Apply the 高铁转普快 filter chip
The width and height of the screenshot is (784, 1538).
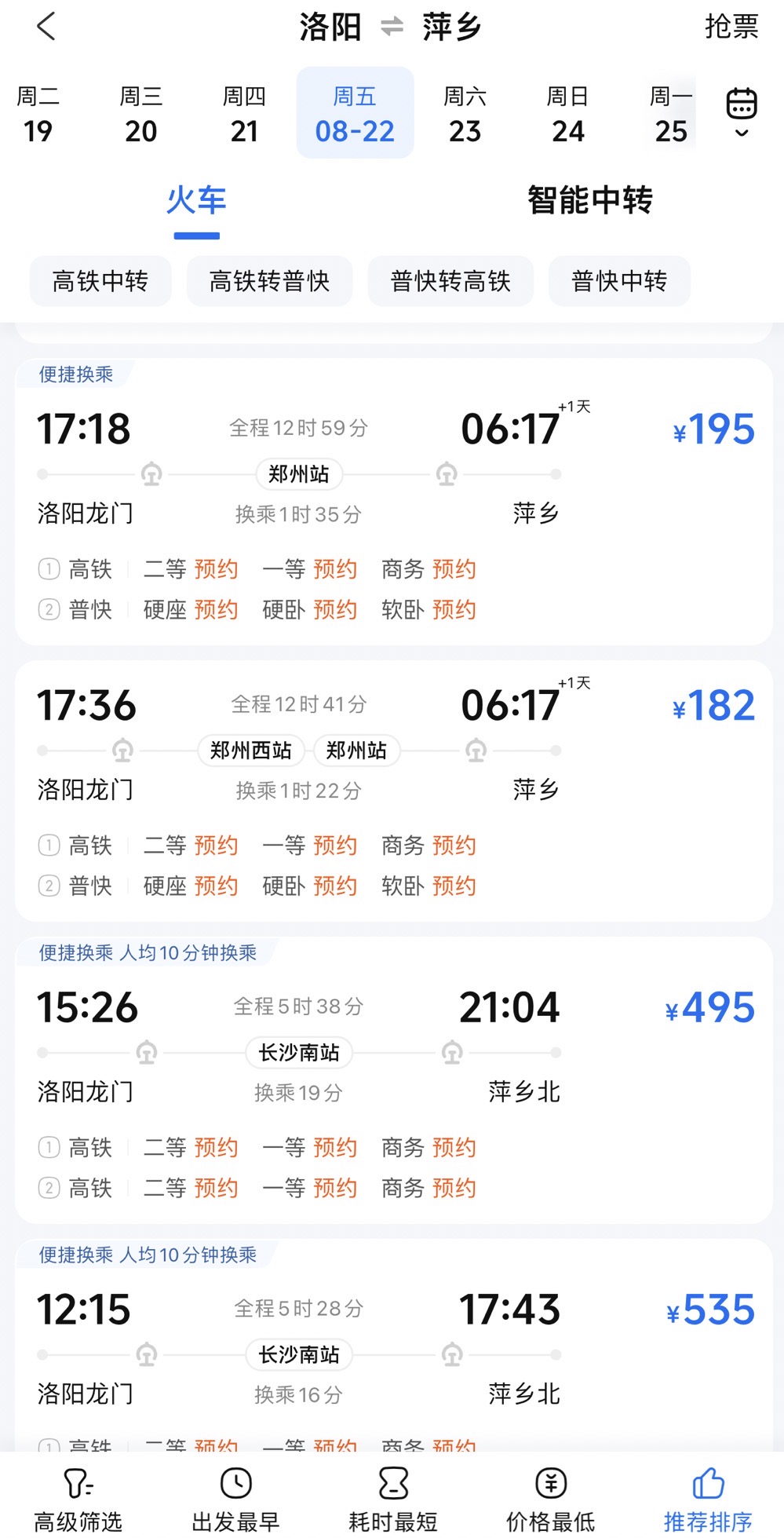pyautogui.click(x=269, y=281)
